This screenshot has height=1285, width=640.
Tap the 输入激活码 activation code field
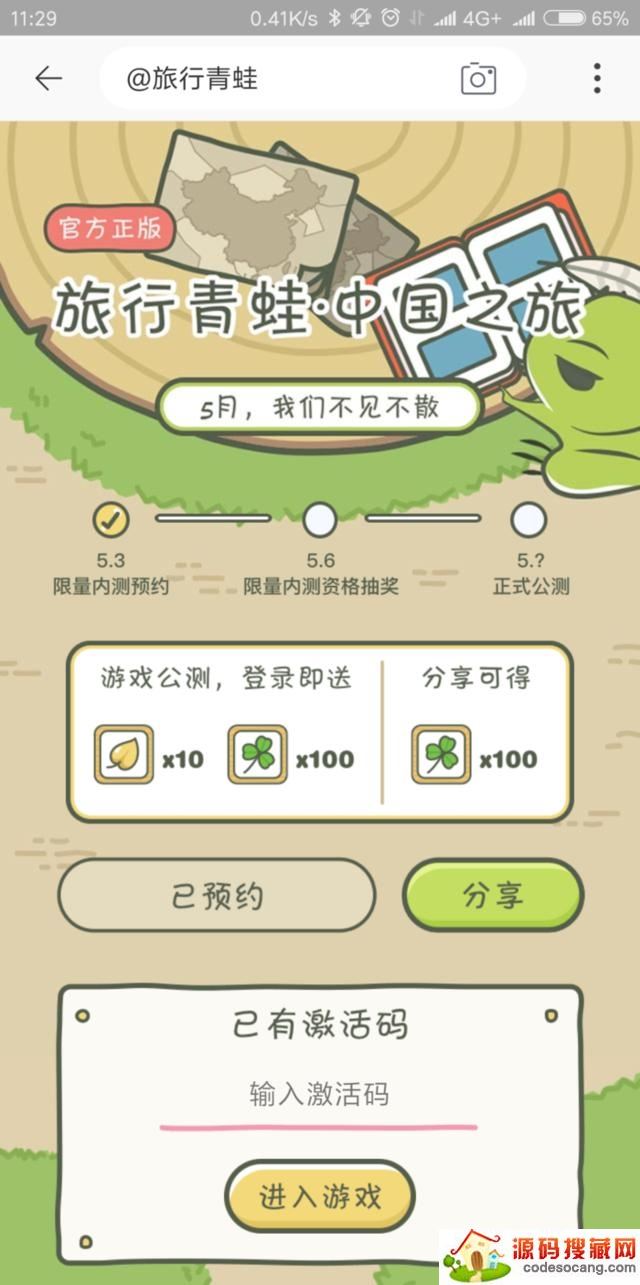318,1095
